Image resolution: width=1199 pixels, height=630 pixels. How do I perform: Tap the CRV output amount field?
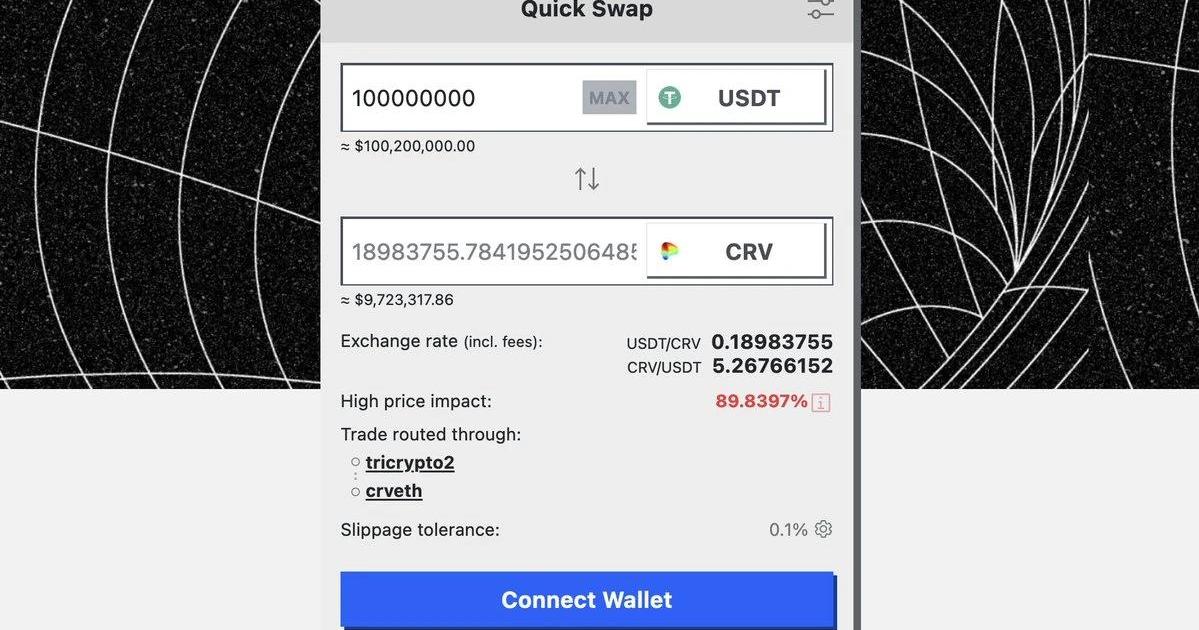pyautogui.click(x=493, y=251)
